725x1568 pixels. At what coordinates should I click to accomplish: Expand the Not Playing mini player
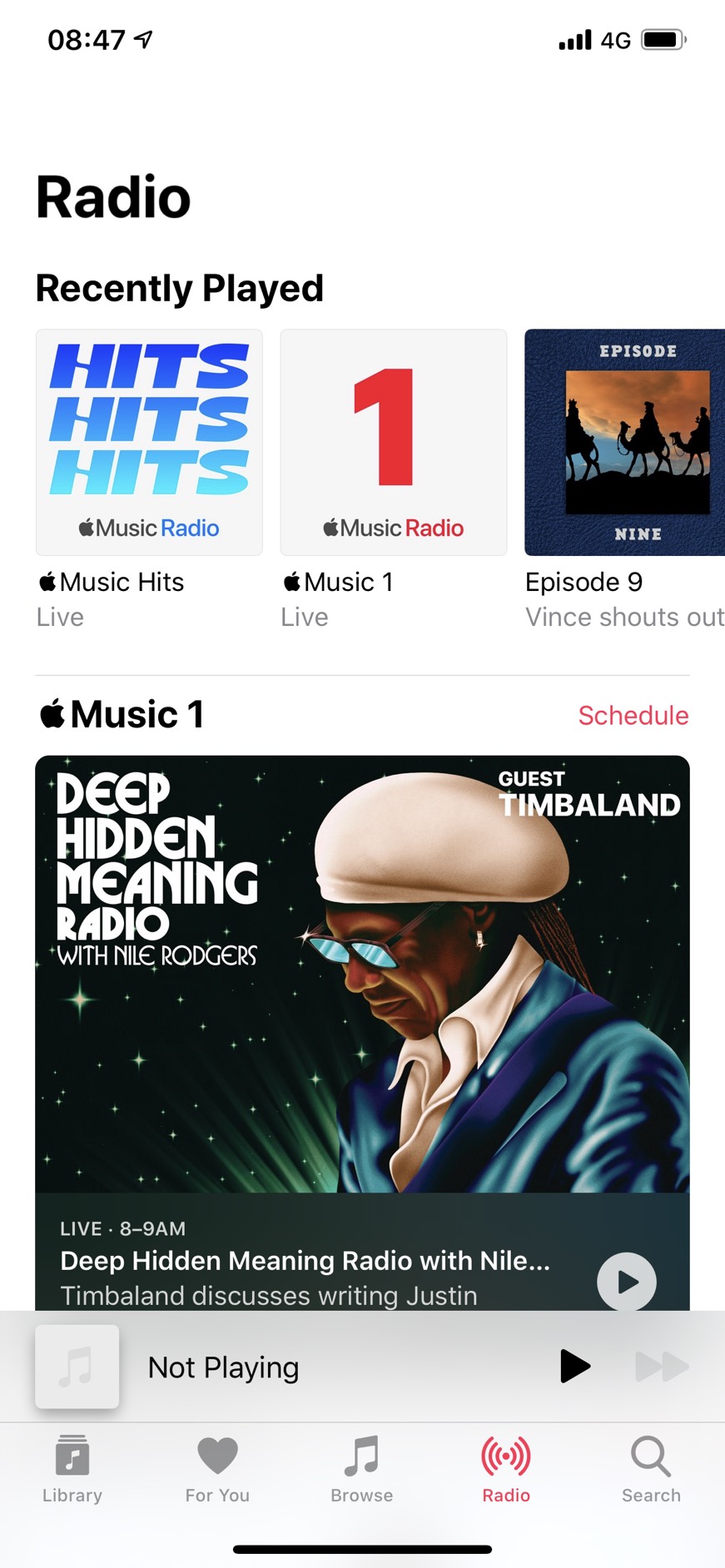click(x=223, y=1367)
